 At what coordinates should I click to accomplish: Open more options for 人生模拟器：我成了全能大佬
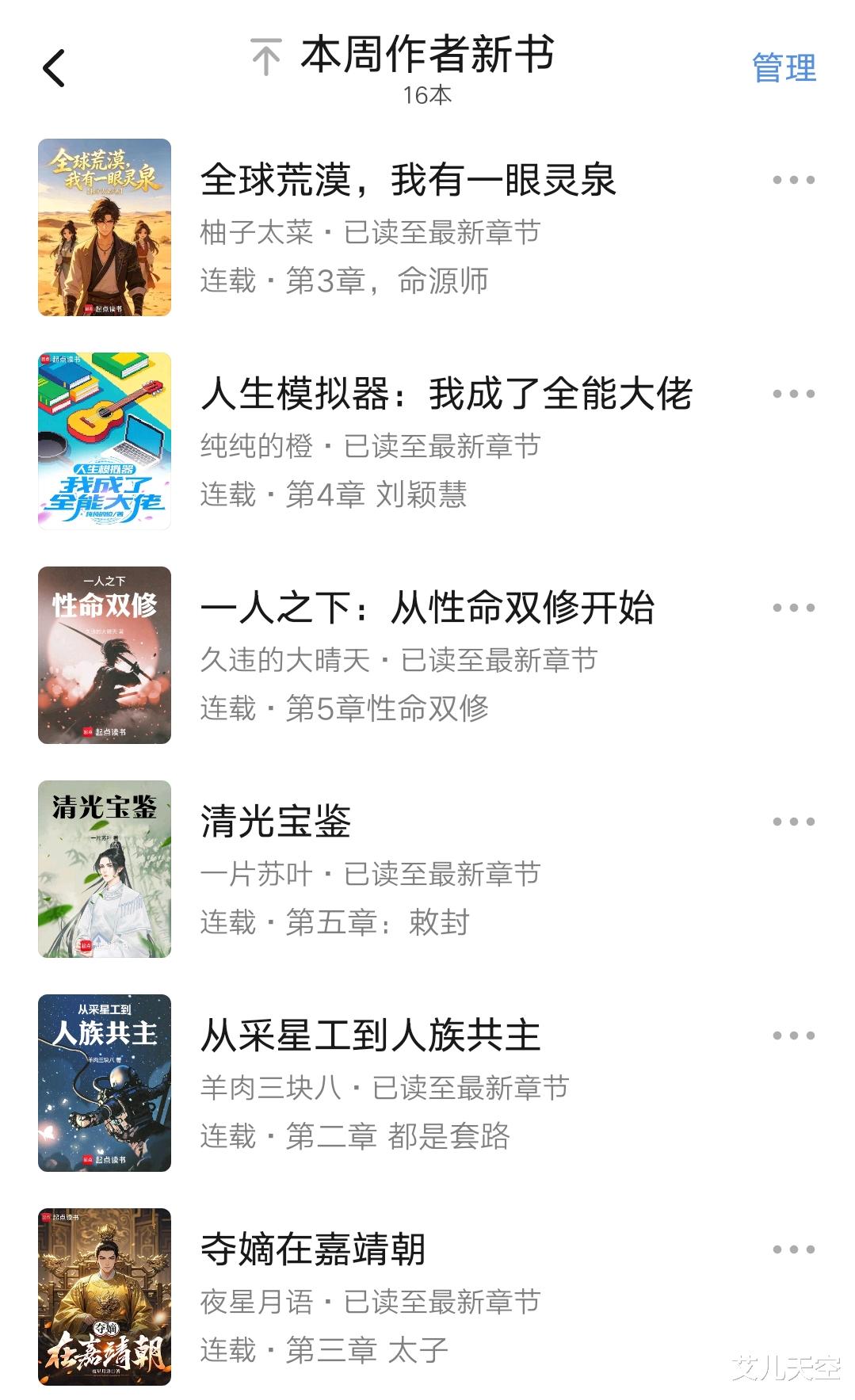point(793,395)
